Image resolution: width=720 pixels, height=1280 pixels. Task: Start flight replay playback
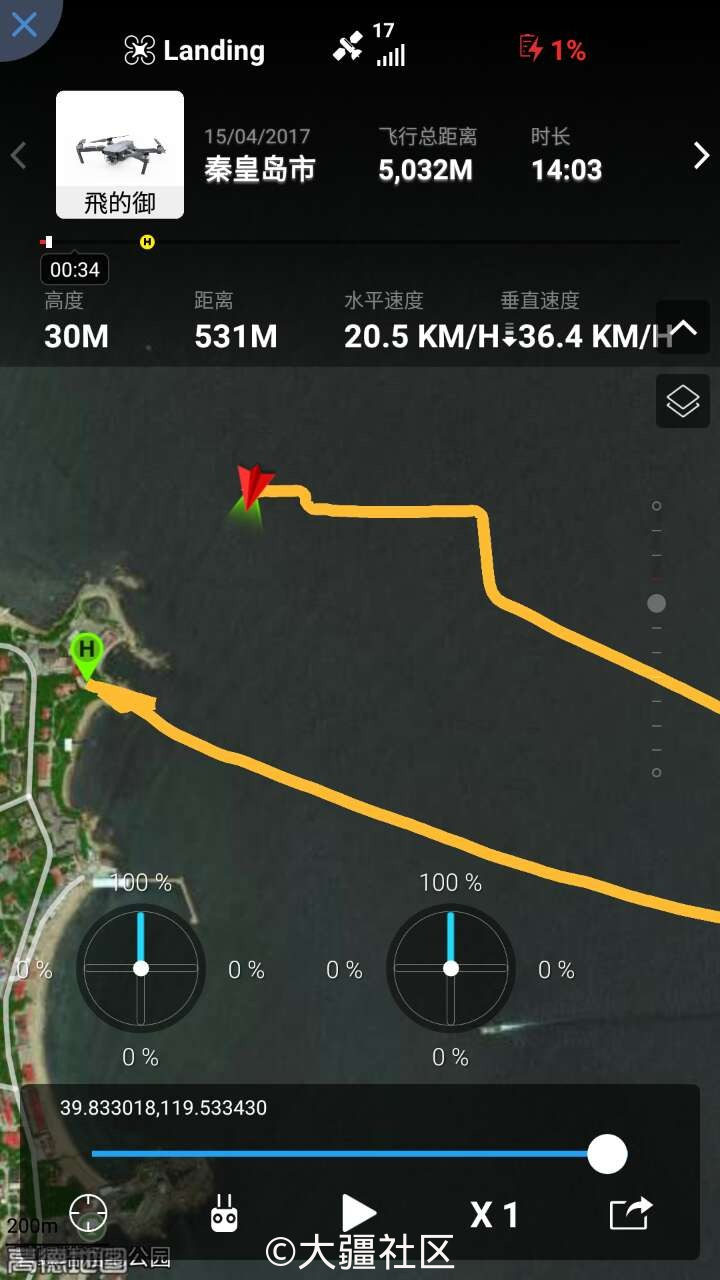pyautogui.click(x=358, y=1214)
